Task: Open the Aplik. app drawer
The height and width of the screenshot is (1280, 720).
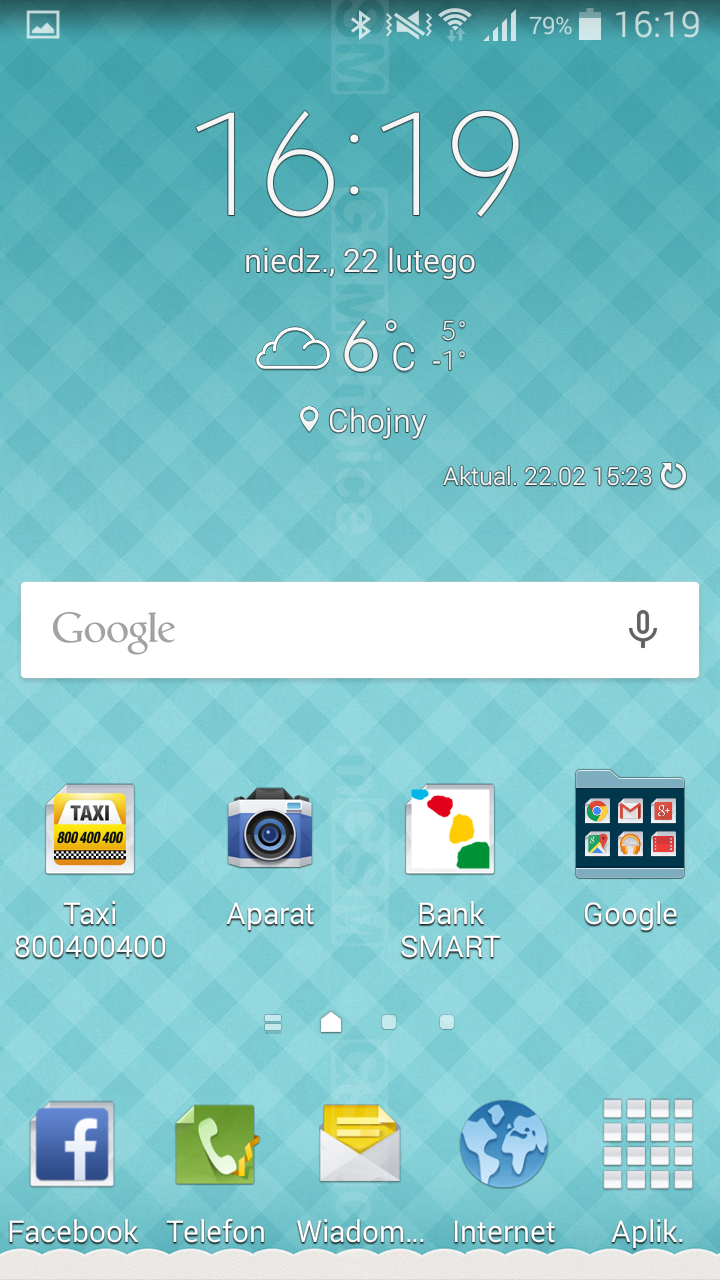Action: pyautogui.click(x=648, y=1145)
